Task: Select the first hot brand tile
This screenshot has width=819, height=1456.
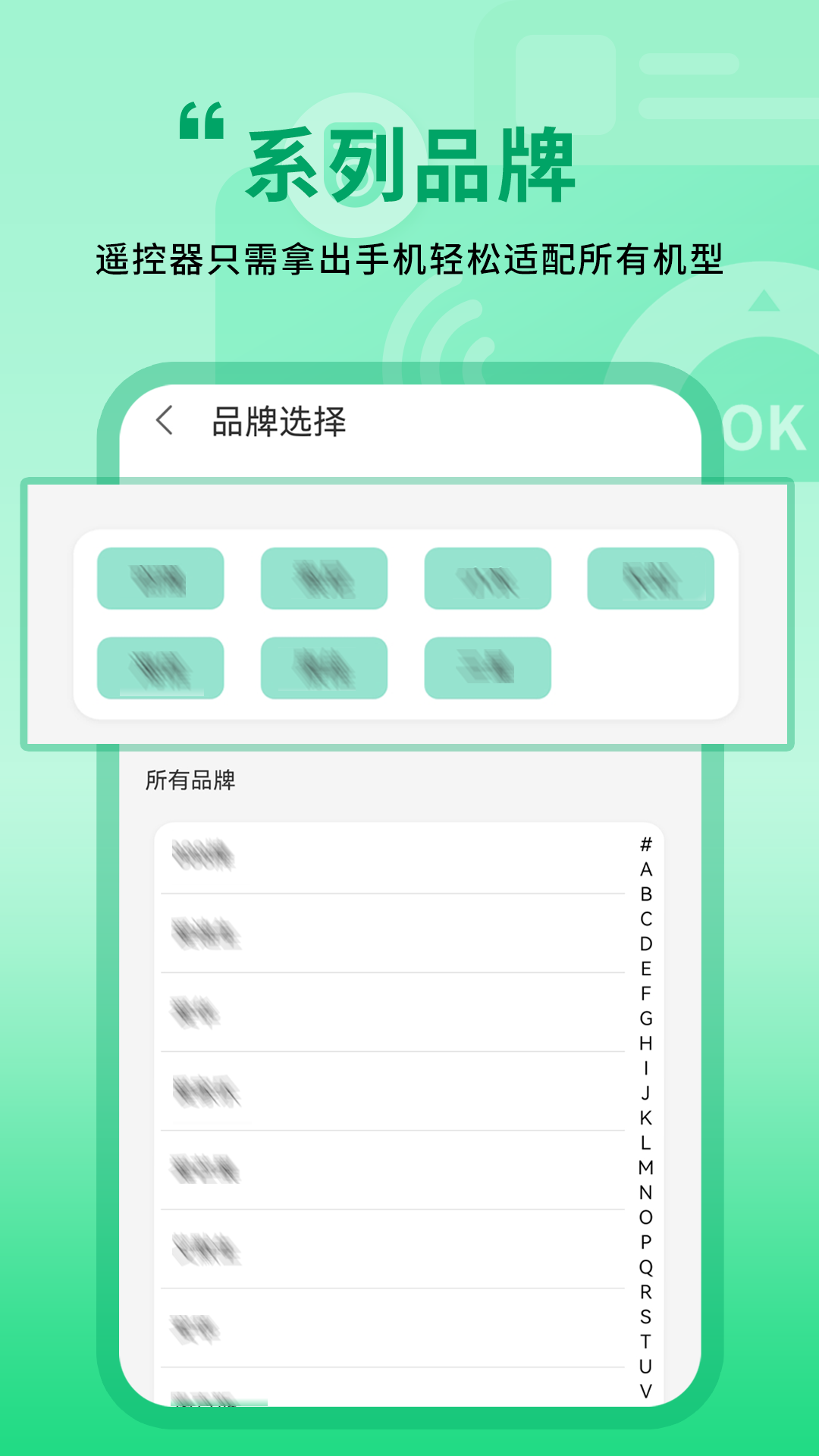Action: [x=161, y=579]
